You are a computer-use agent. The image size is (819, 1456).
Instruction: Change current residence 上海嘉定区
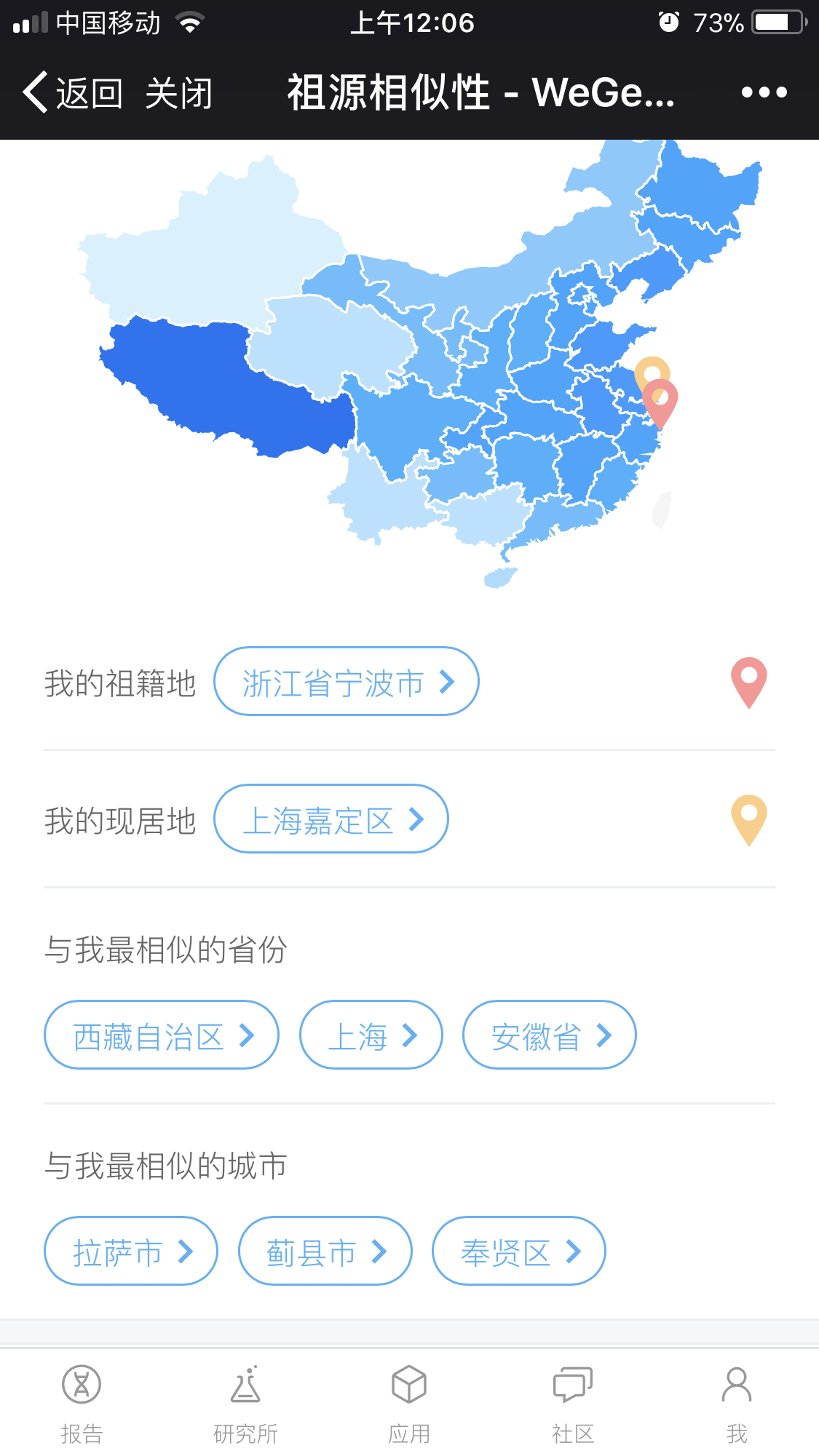pos(331,819)
